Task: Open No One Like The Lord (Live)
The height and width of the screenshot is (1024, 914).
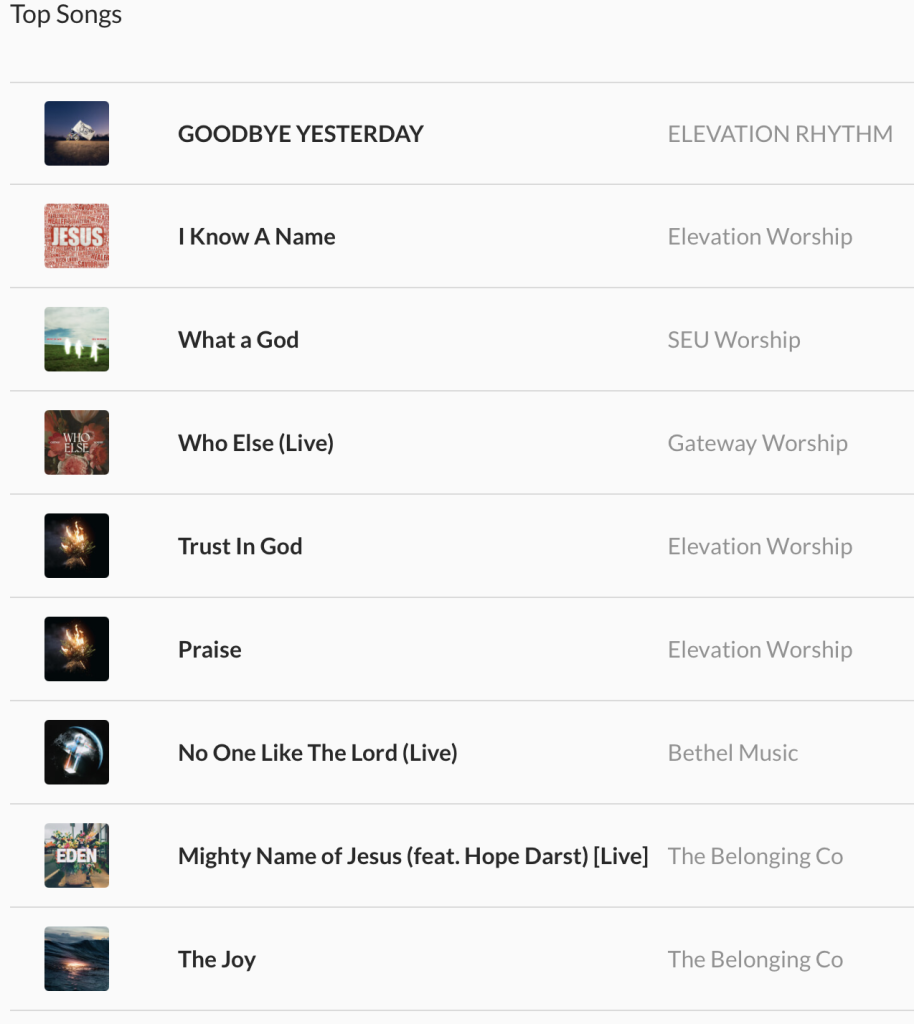Action: click(317, 753)
